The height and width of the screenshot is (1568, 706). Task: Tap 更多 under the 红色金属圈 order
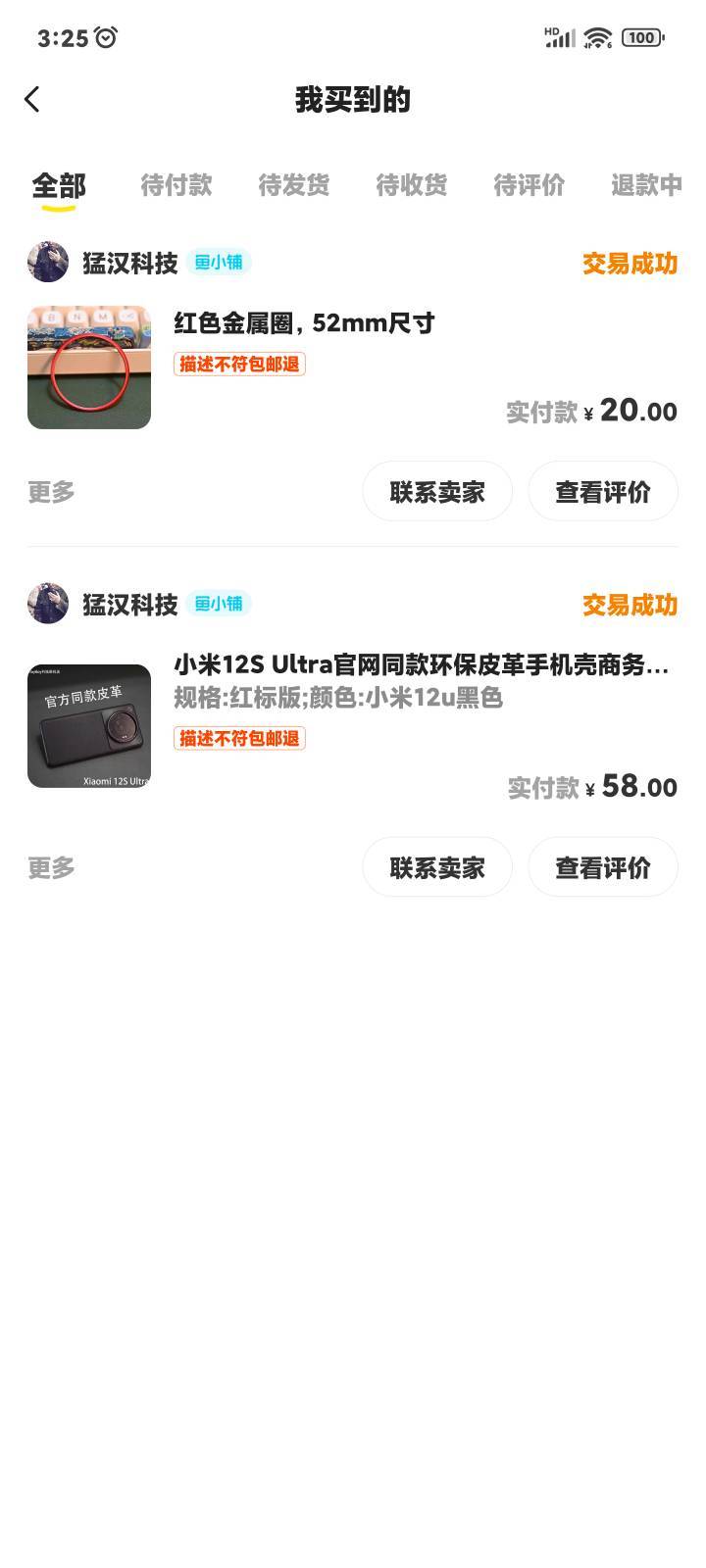pos(51,492)
